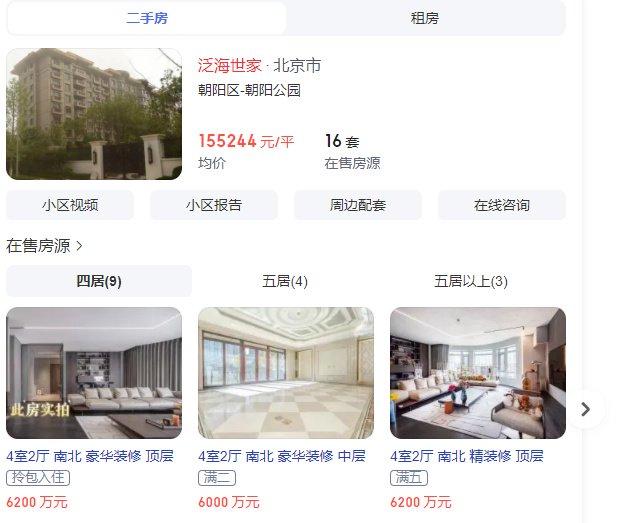The height and width of the screenshot is (523, 635).
Task: Tap the 小区视频 button
Action: (x=70, y=205)
